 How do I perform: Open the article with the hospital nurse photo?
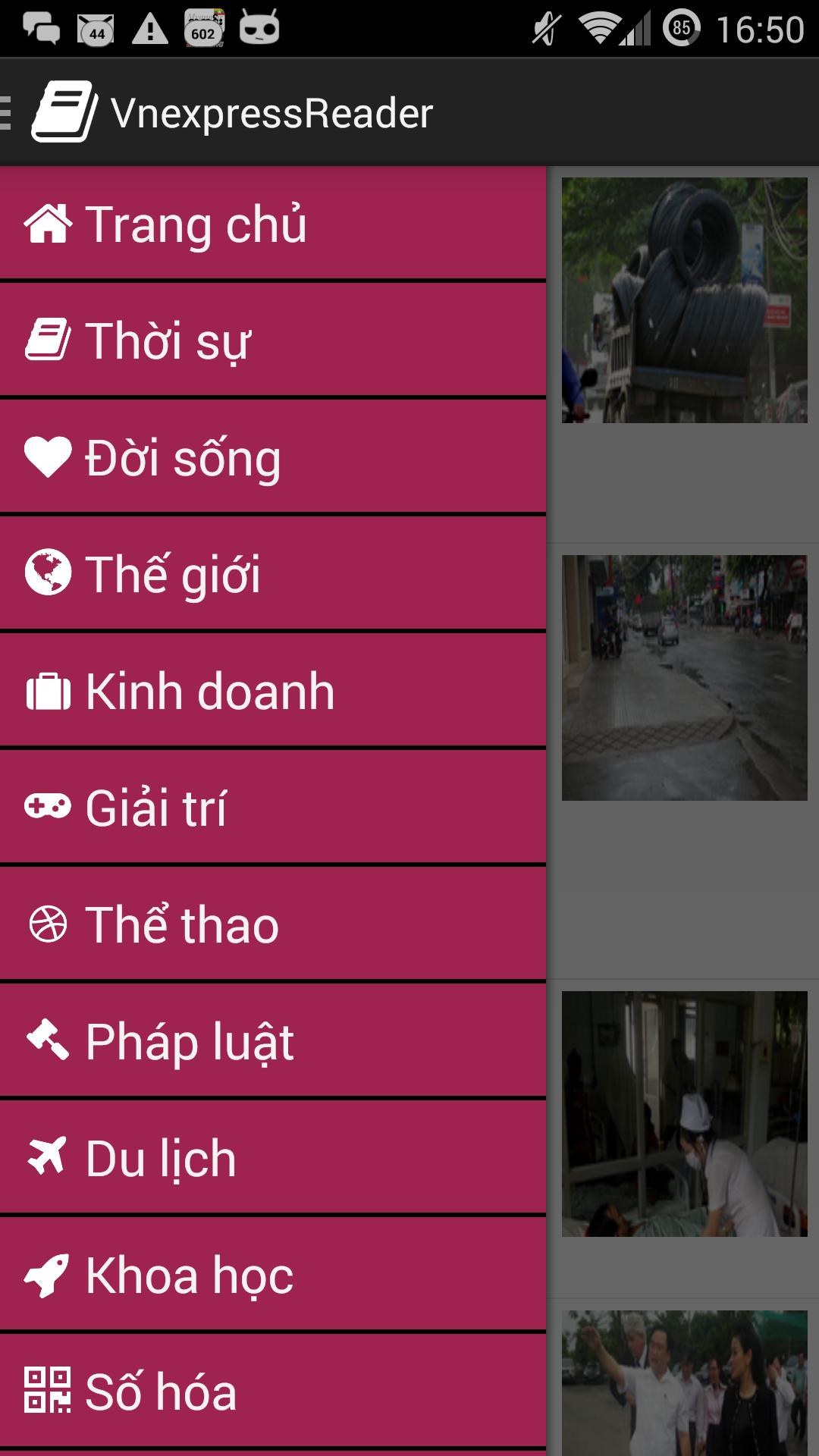tap(684, 1114)
